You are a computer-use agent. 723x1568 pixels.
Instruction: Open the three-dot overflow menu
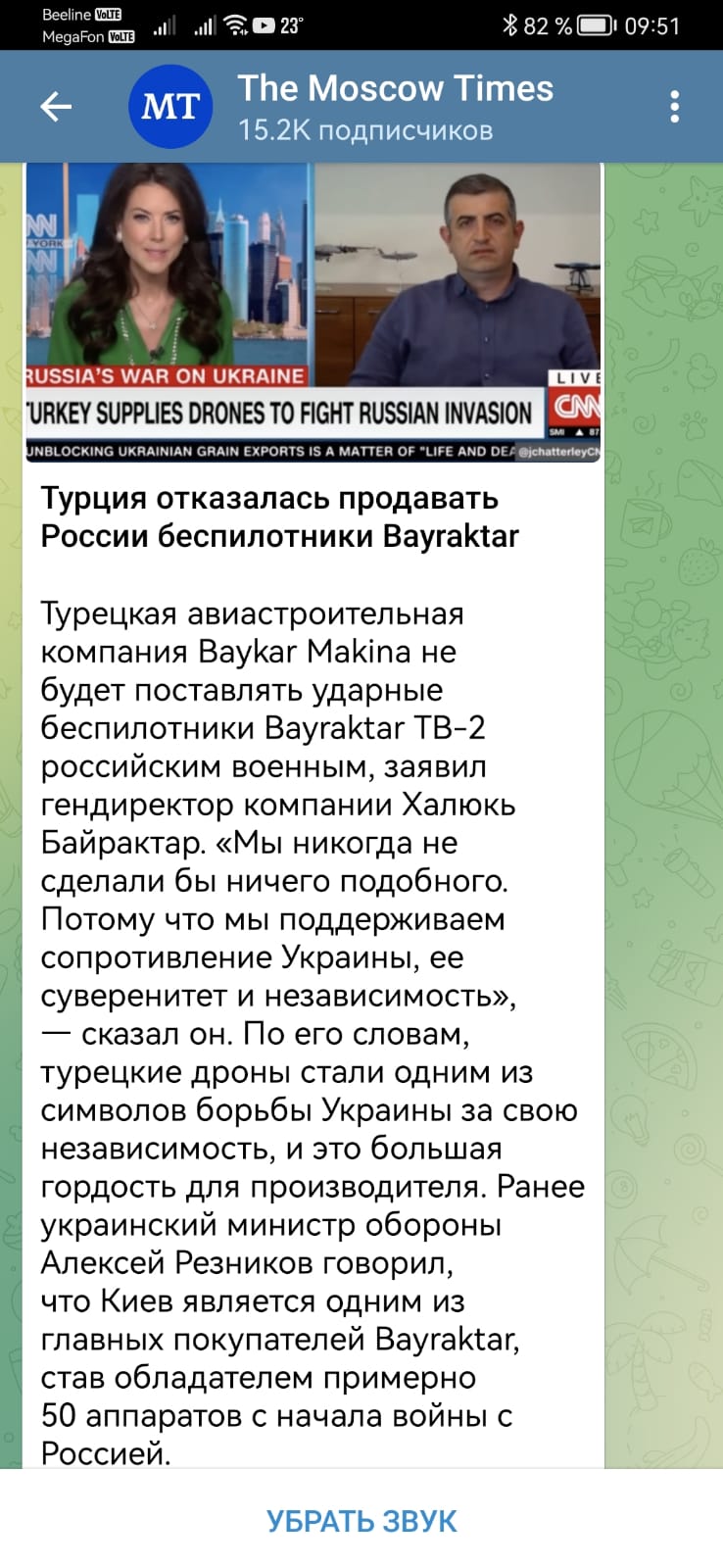[x=674, y=106]
